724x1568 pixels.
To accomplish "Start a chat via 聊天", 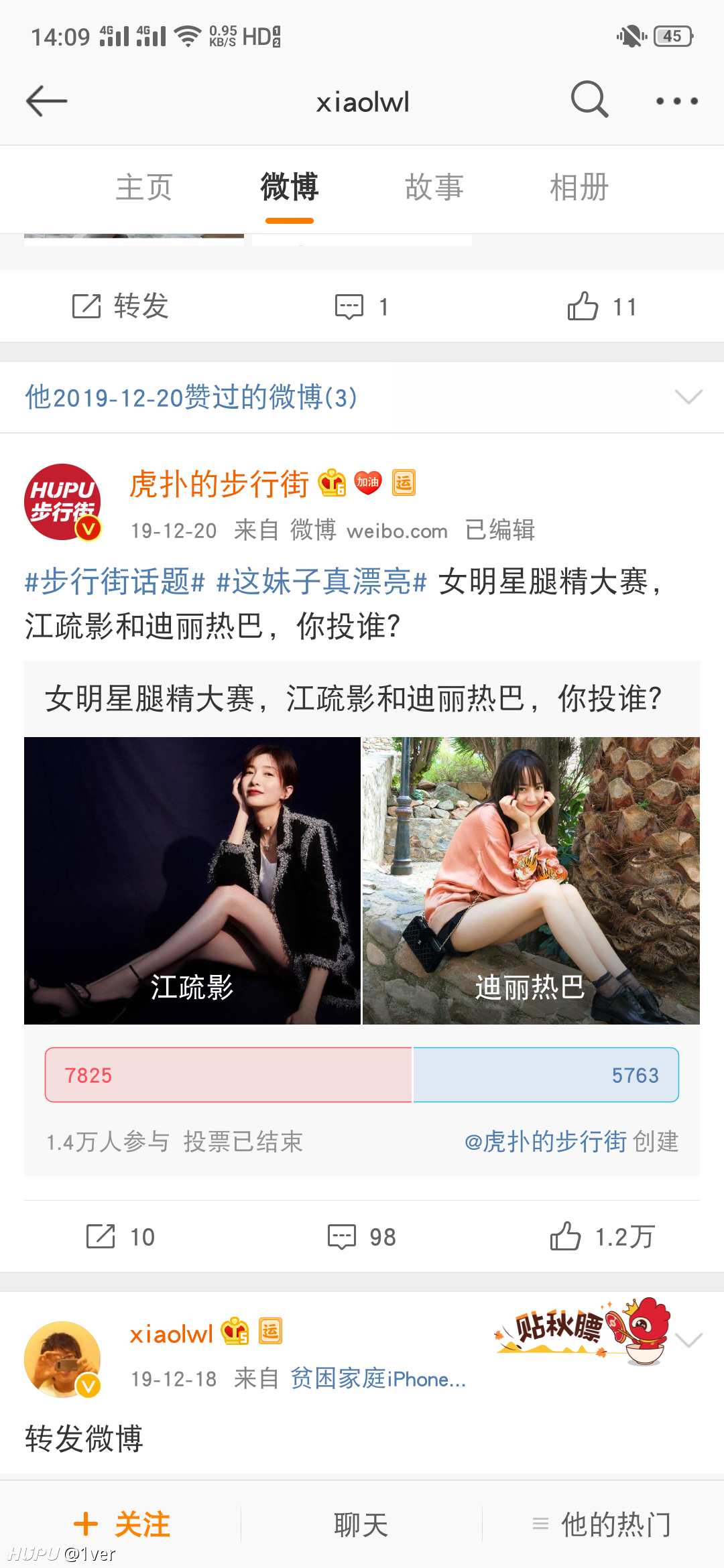I will pos(361,1524).
